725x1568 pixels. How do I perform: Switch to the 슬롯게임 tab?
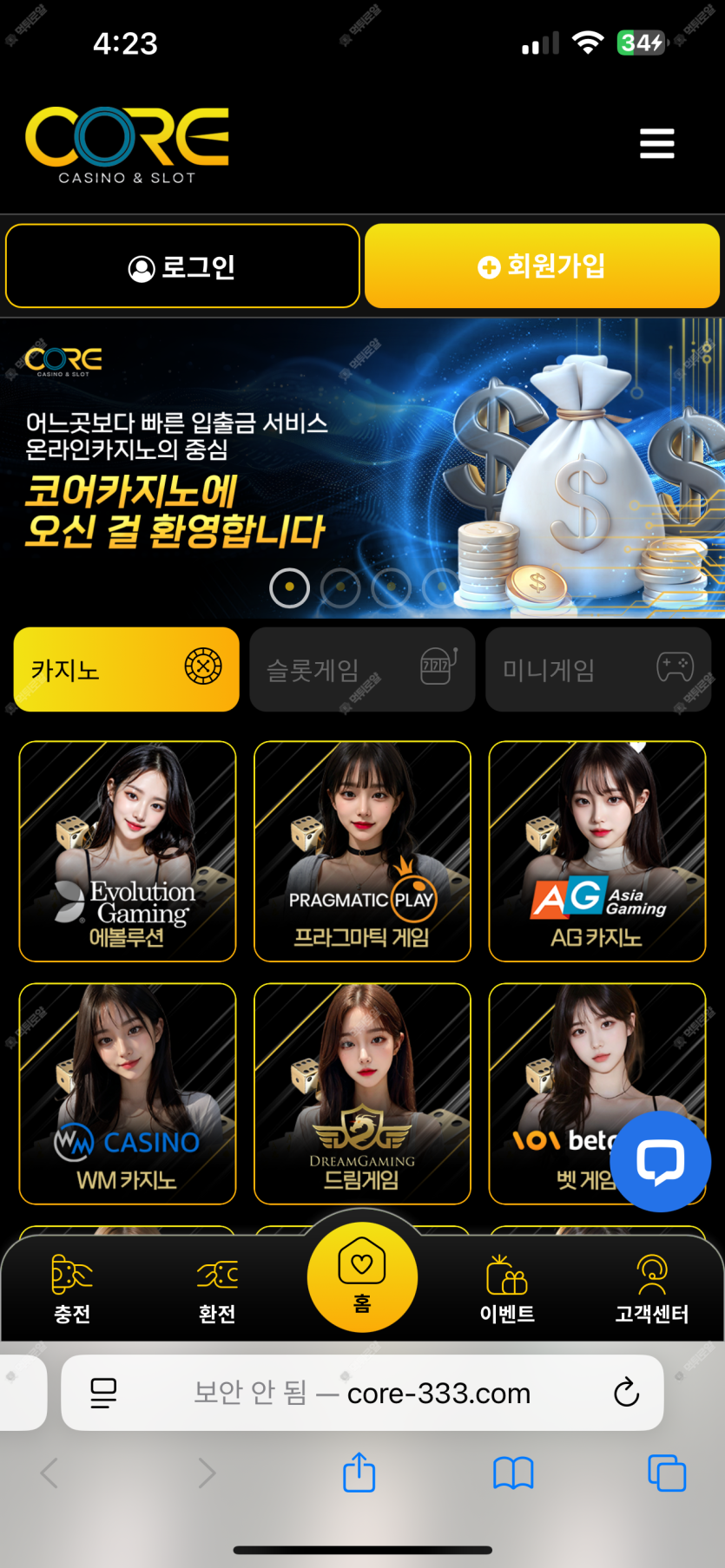pos(362,669)
